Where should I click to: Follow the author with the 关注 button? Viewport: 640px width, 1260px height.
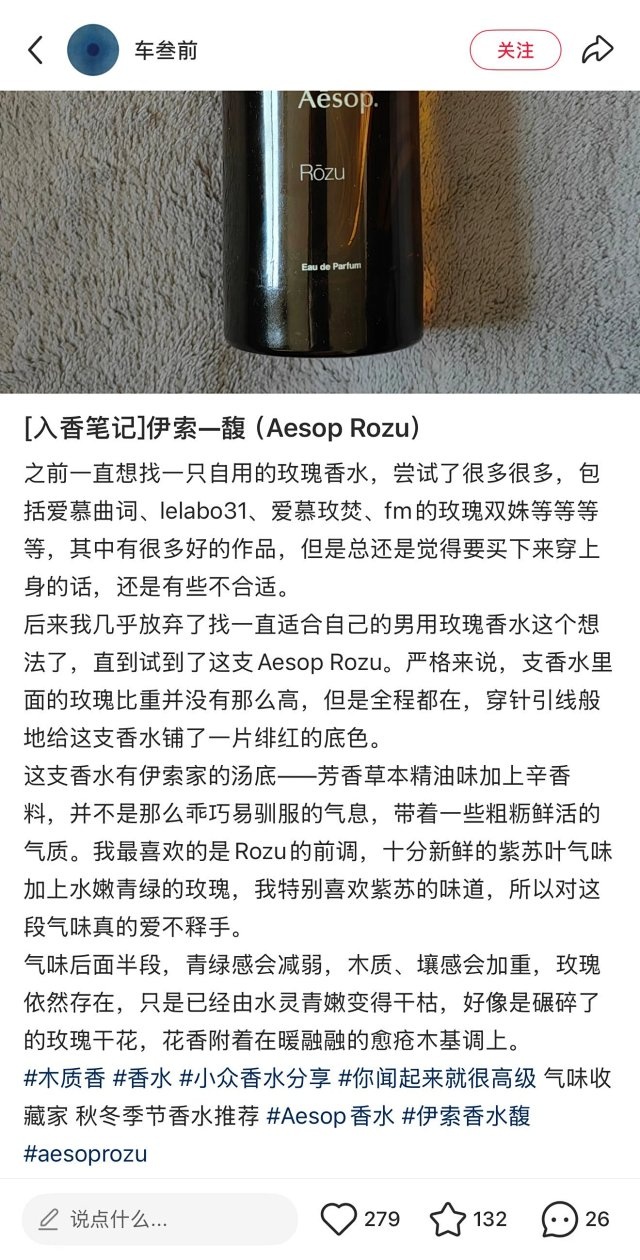click(516, 50)
